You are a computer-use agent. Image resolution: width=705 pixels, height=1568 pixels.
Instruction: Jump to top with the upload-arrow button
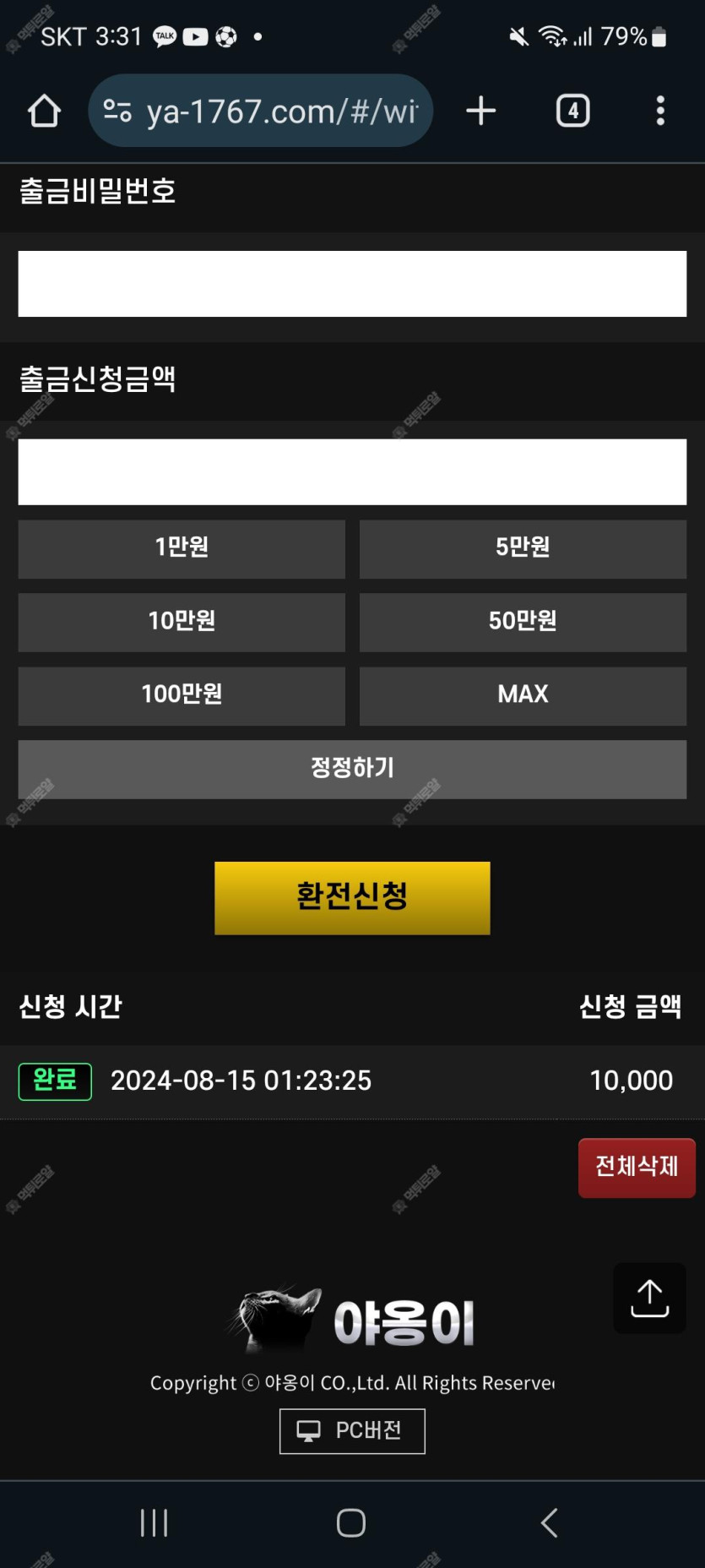click(x=649, y=1298)
